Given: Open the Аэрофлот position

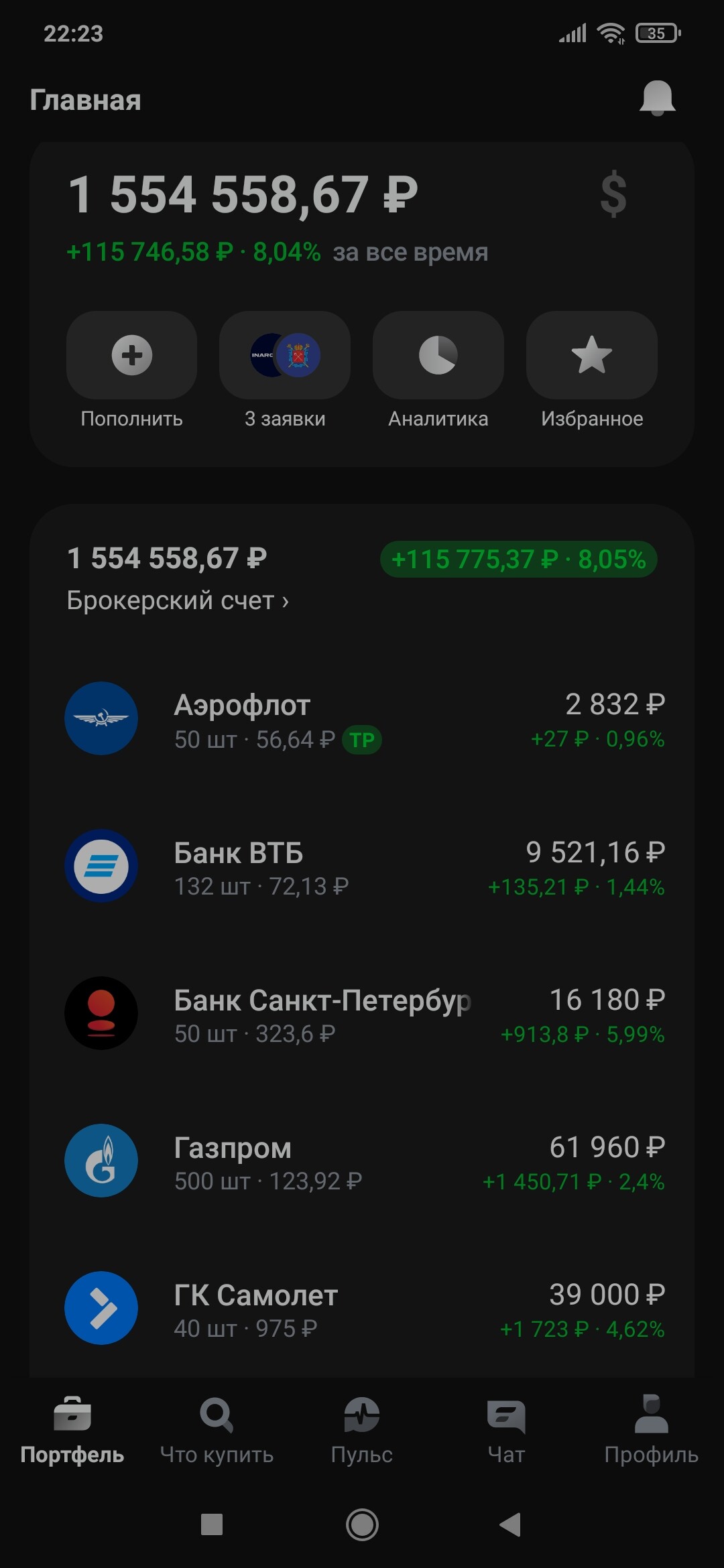Looking at the screenshot, I should [362, 719].
